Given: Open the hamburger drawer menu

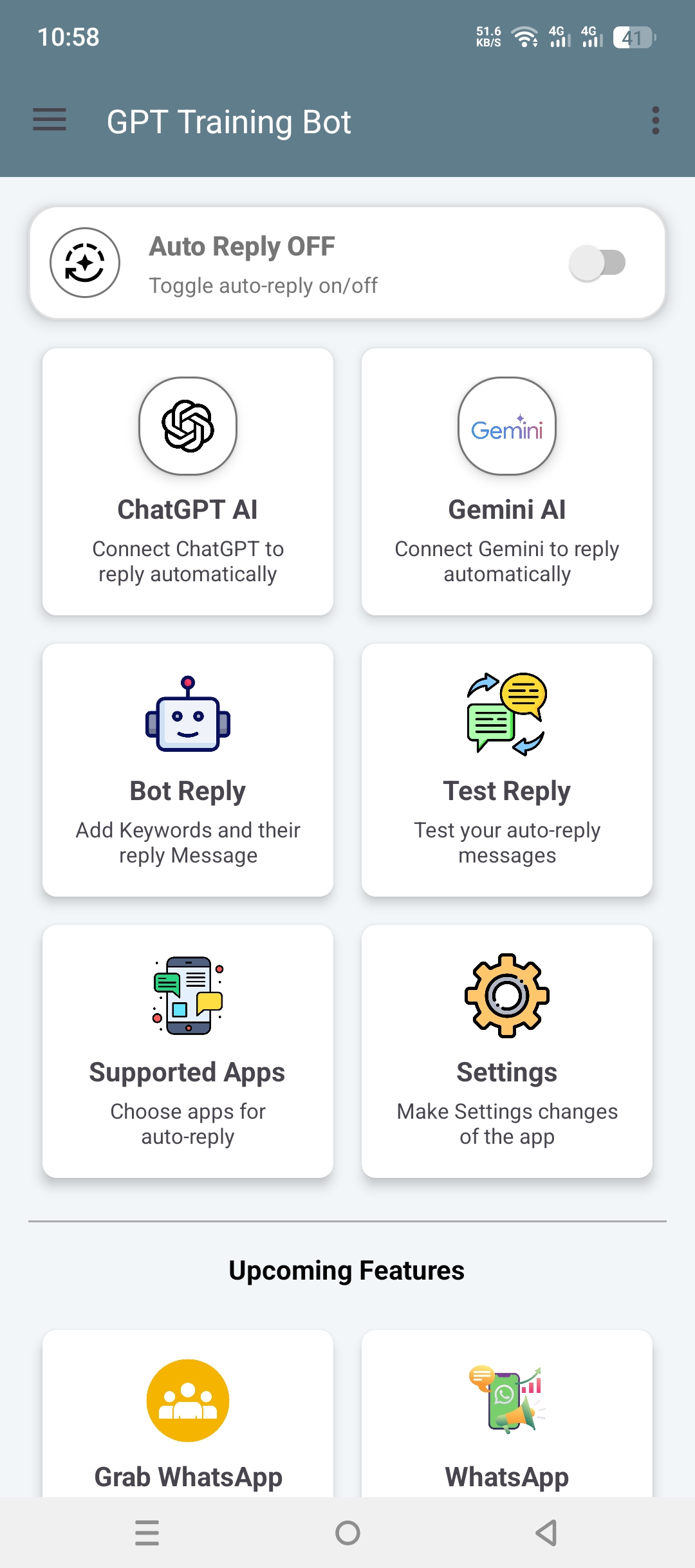Looking at the screenshot, I should coord(50,120).
